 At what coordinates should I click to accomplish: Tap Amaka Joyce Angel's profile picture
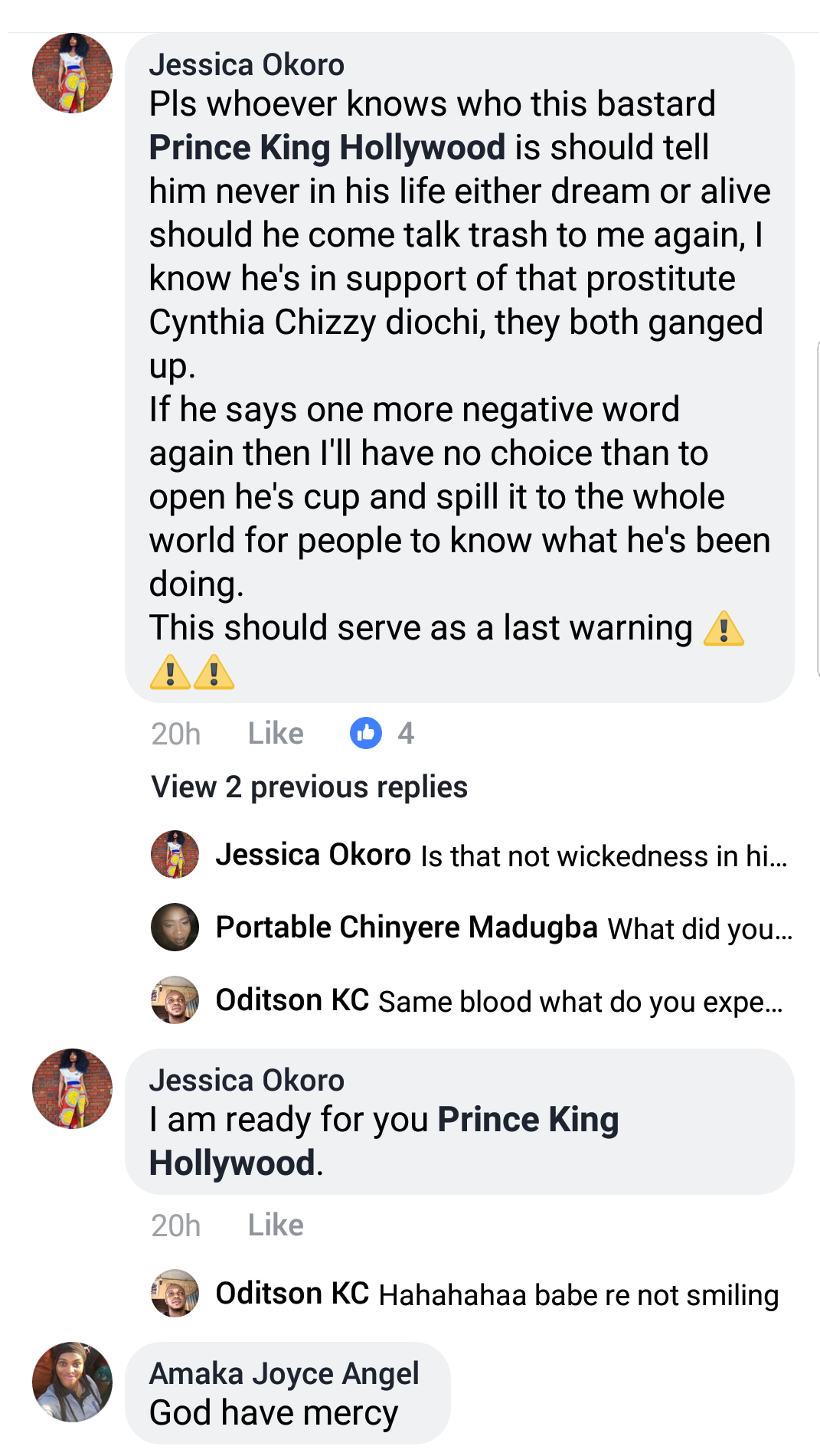pos(72,1382)
